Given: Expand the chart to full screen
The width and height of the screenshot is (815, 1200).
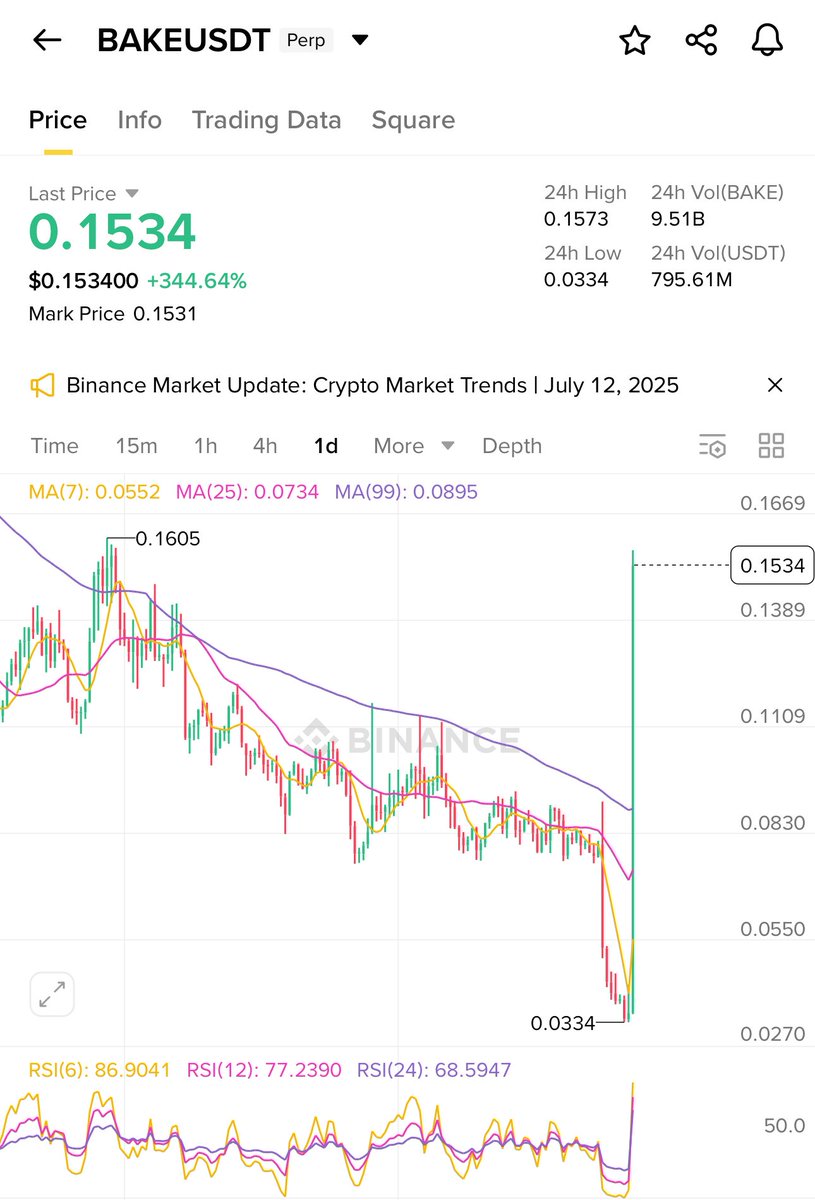Looking at the screenshot, I should (50, 994).
